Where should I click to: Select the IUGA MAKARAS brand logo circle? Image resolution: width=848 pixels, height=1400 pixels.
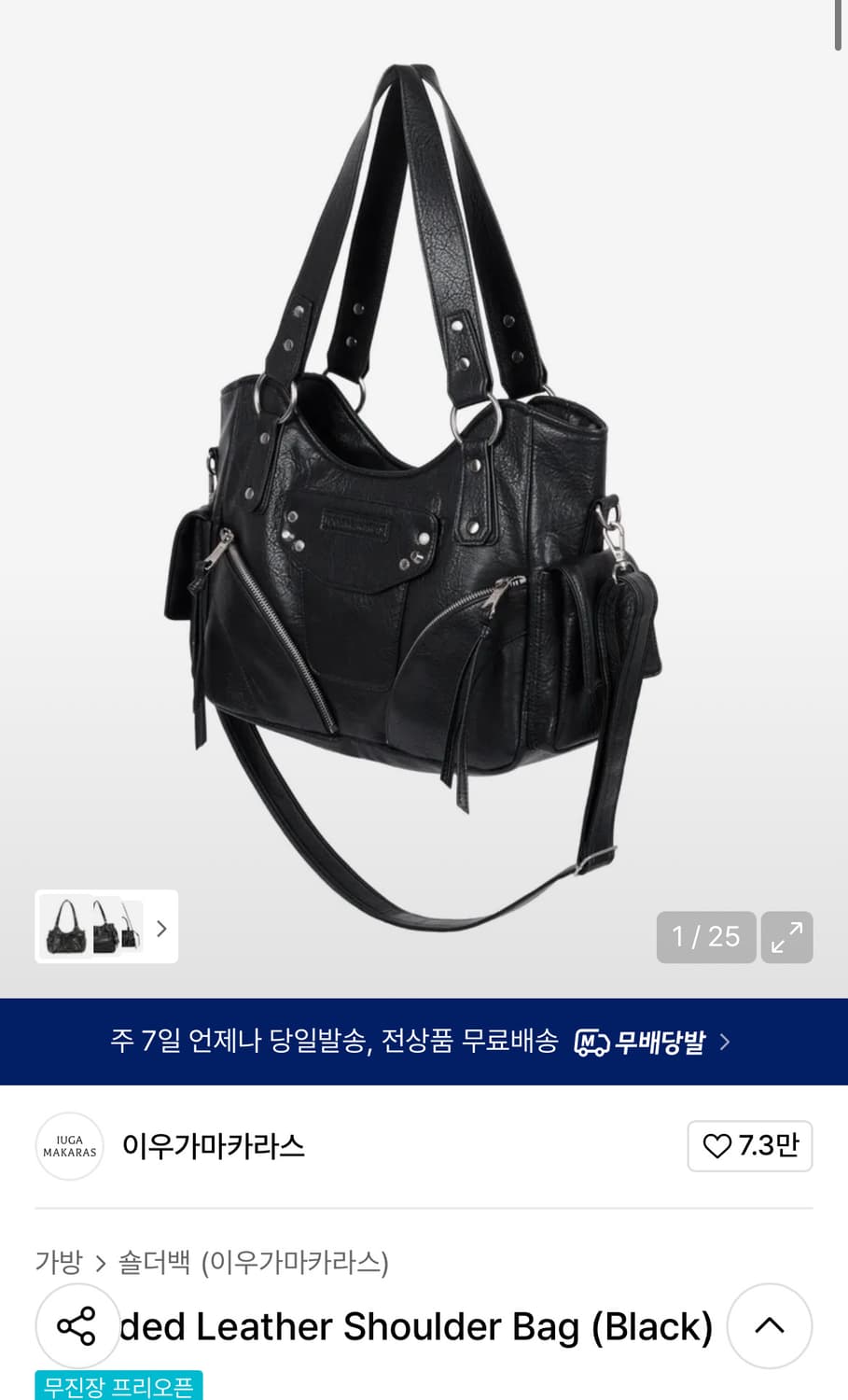69,1145
